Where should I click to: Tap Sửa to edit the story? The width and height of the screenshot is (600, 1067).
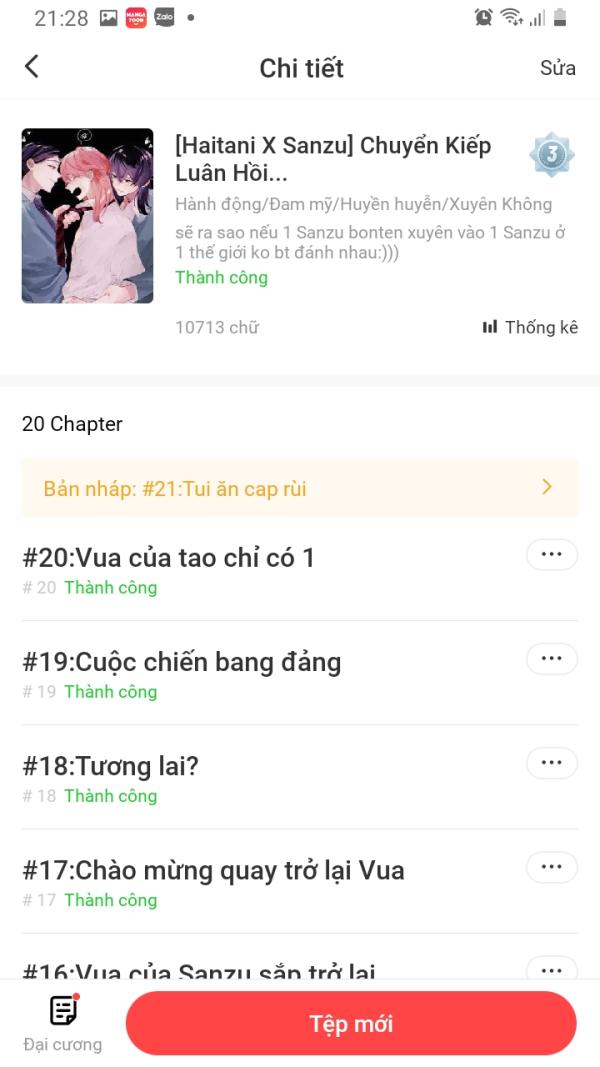(x=557, y=68)
